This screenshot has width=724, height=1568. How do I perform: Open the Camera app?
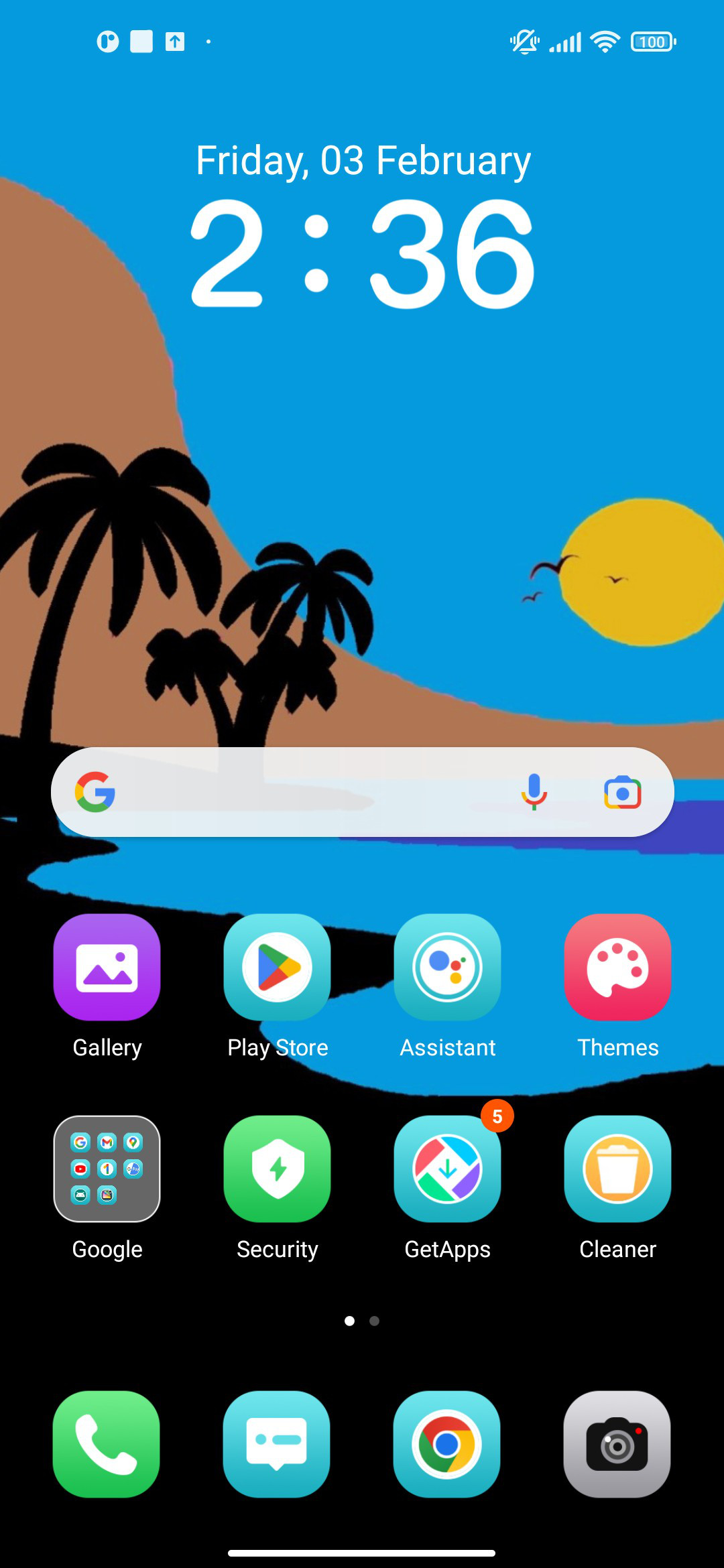pyautogui.click(x=617, y=1444)
